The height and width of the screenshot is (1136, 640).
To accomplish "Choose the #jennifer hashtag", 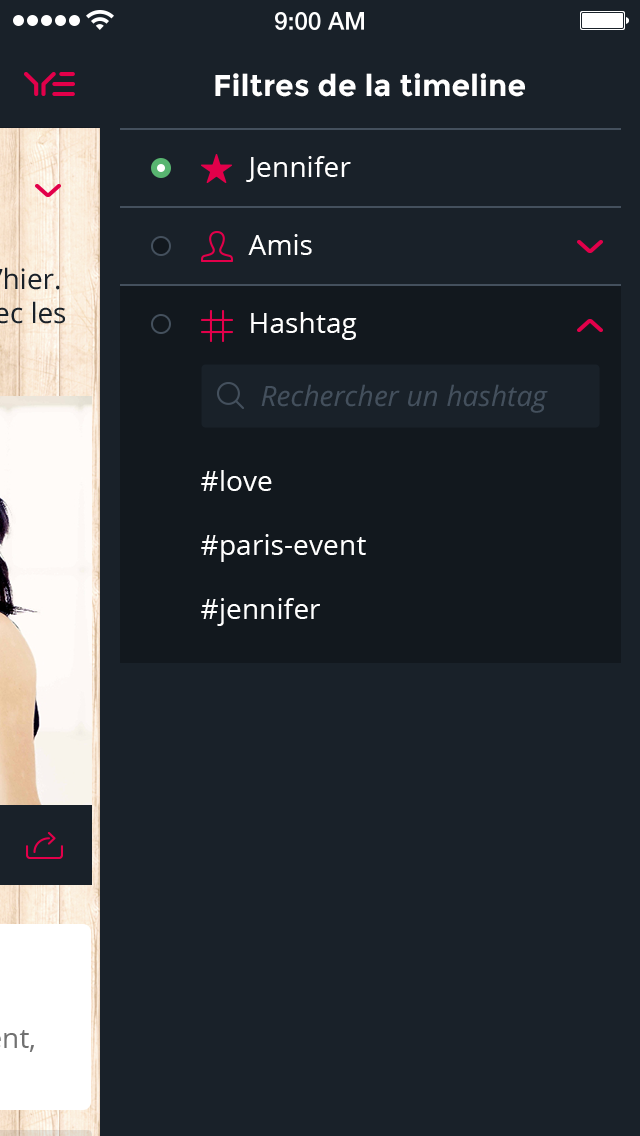I will (x=261, y=610).
